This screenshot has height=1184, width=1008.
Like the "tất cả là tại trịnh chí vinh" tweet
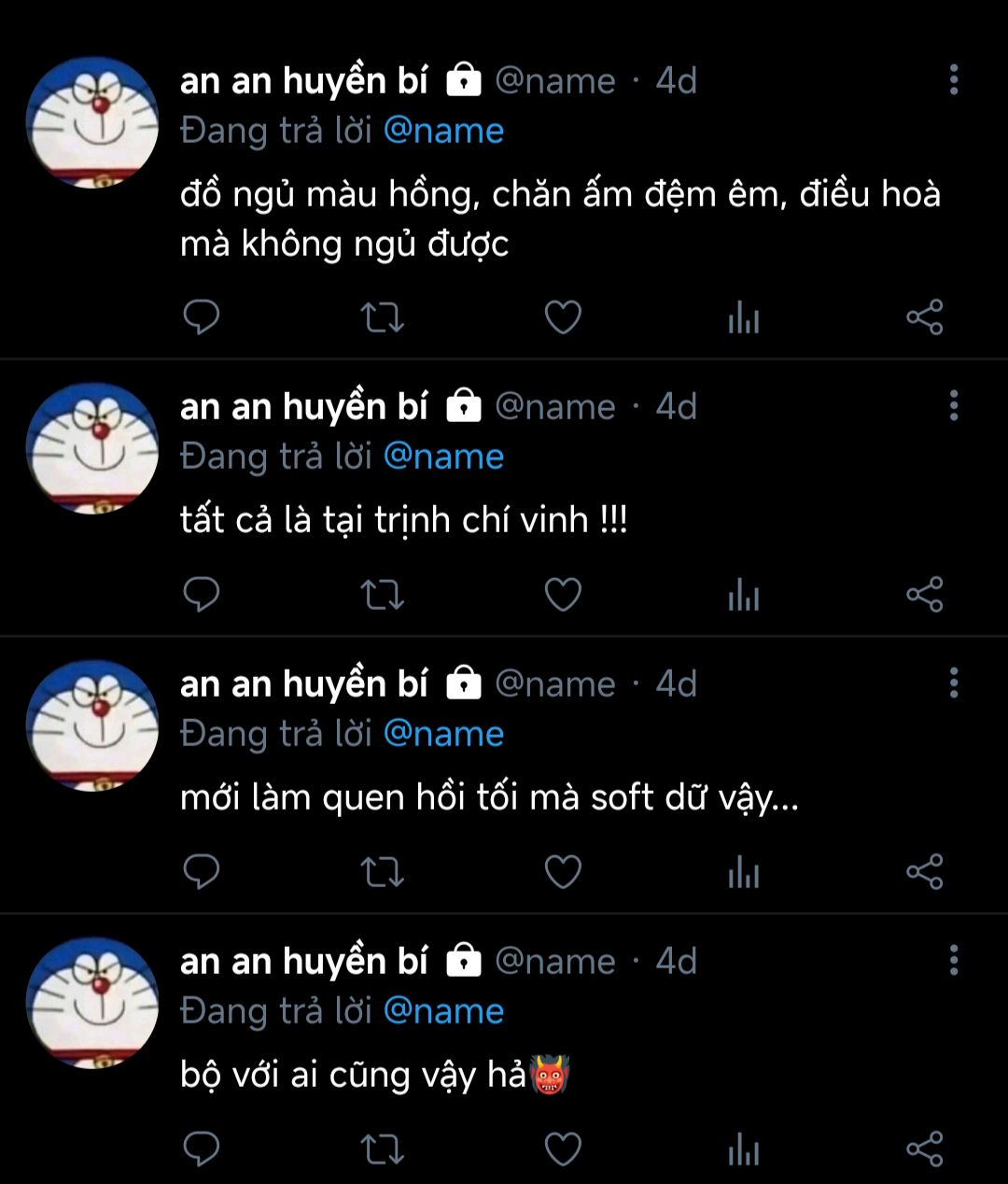click(x=563, y=595)
